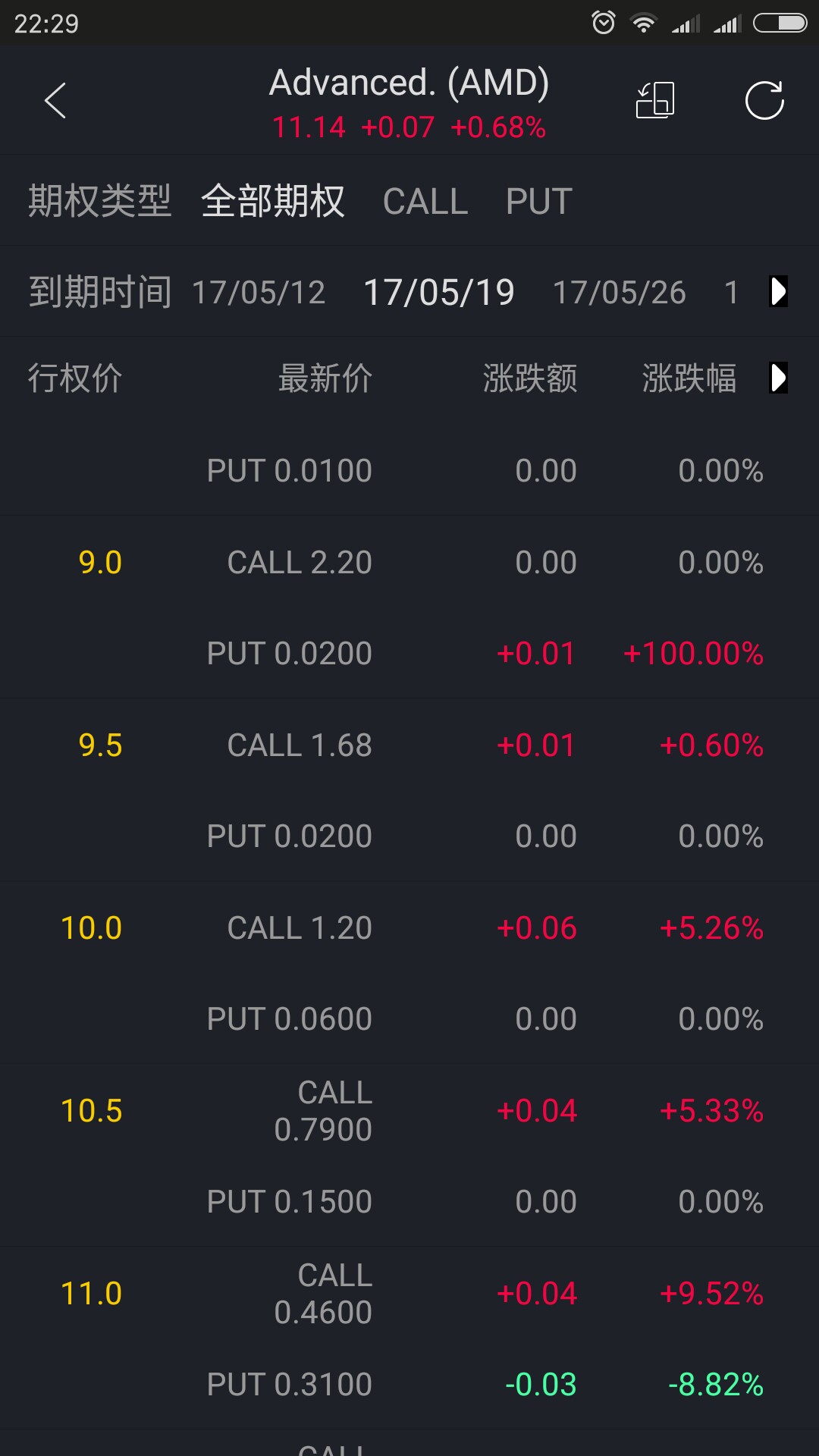Image resolution: width=819 pixels, height=1456 pixels.
Task: Choose expiry date 17/05/12
Action: tap(259, 293)
